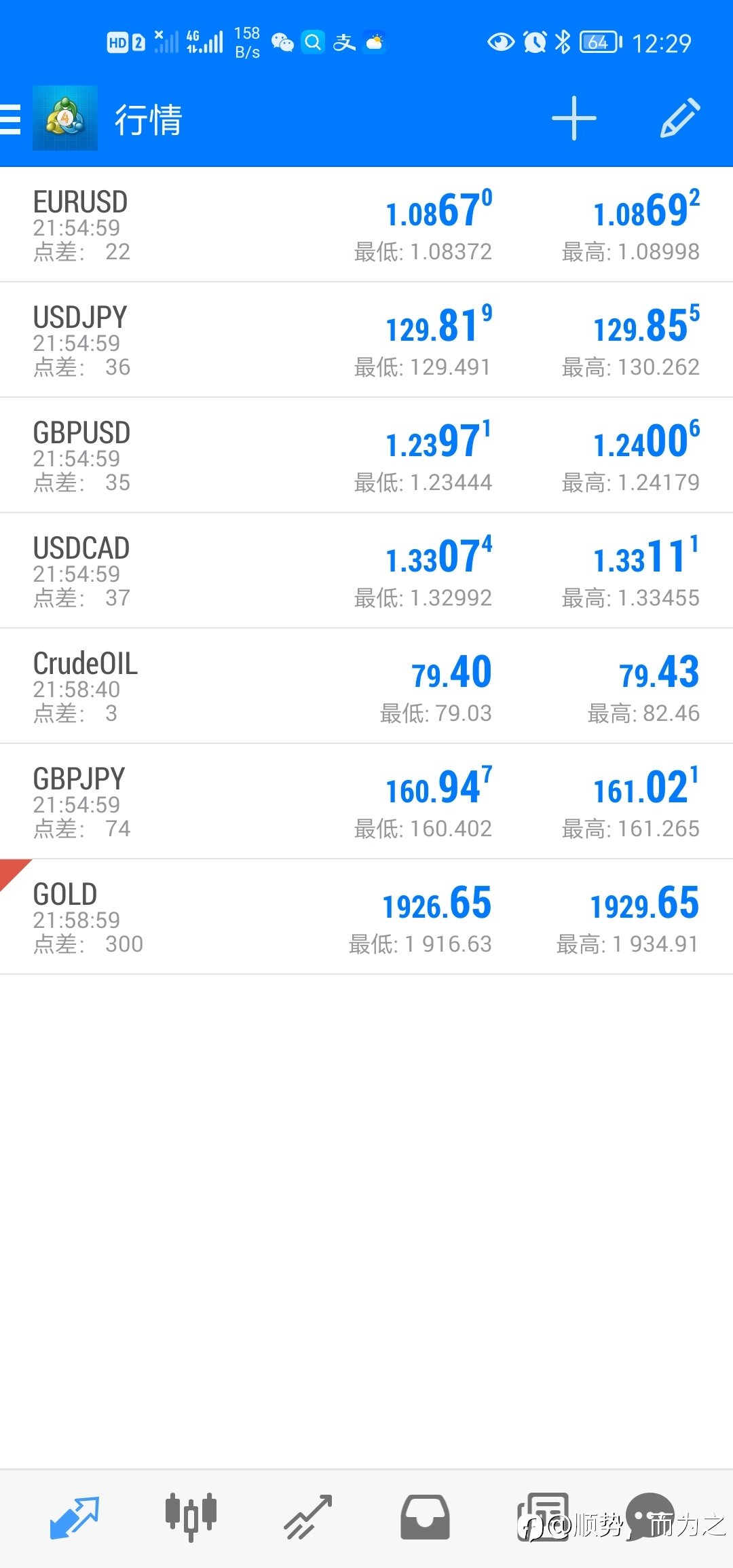Select the GBPJPY quote row
Viewport: 733px width, 1568px height.
pos(366,802)
